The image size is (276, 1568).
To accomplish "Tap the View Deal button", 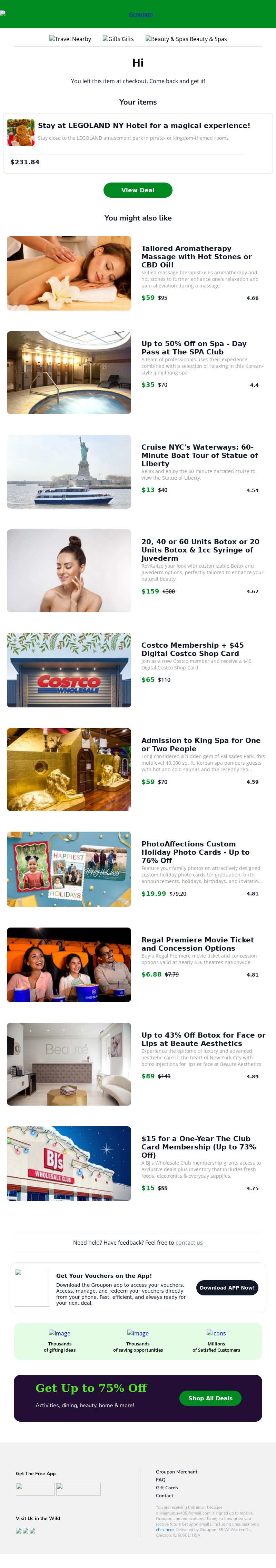I will point(137,190).
